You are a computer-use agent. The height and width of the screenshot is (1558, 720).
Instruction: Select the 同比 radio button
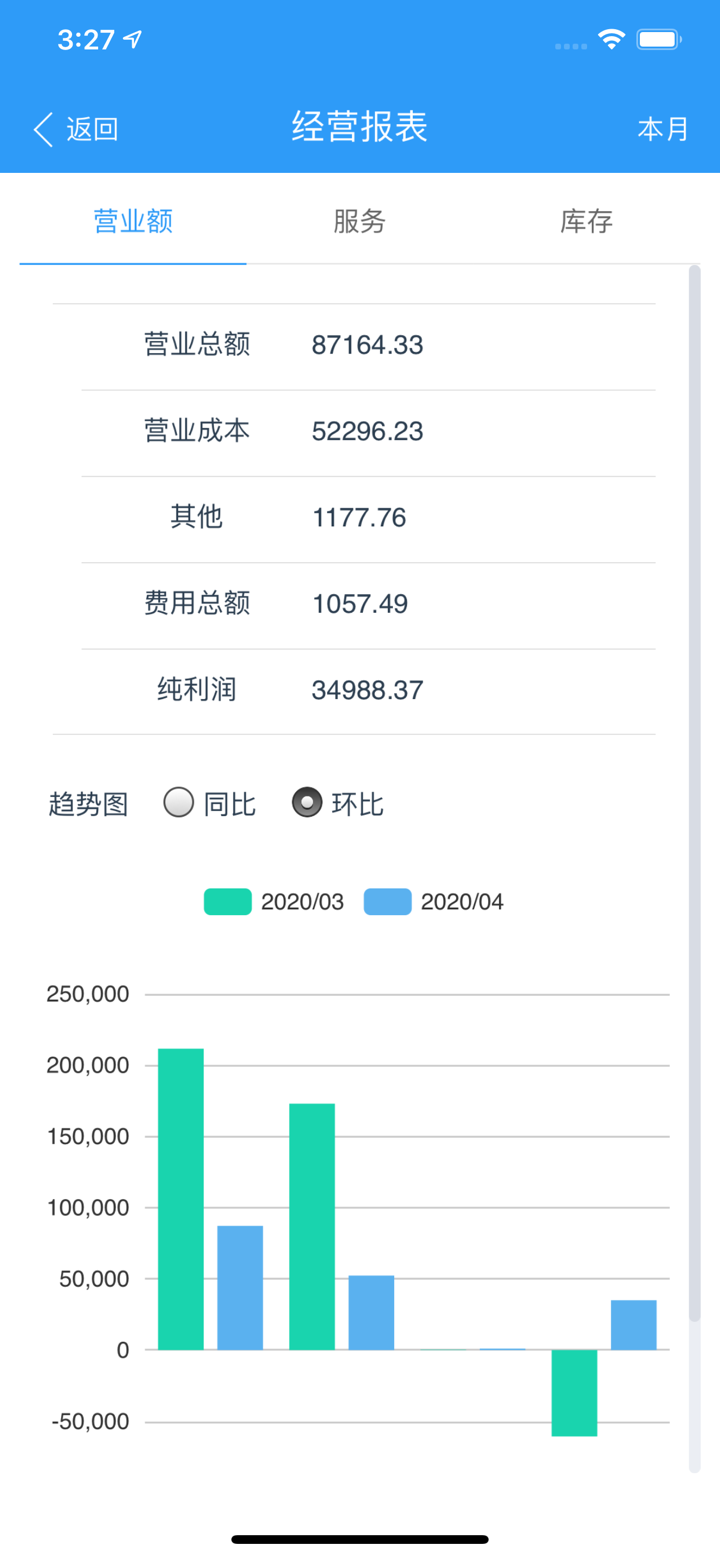point(178,803)
